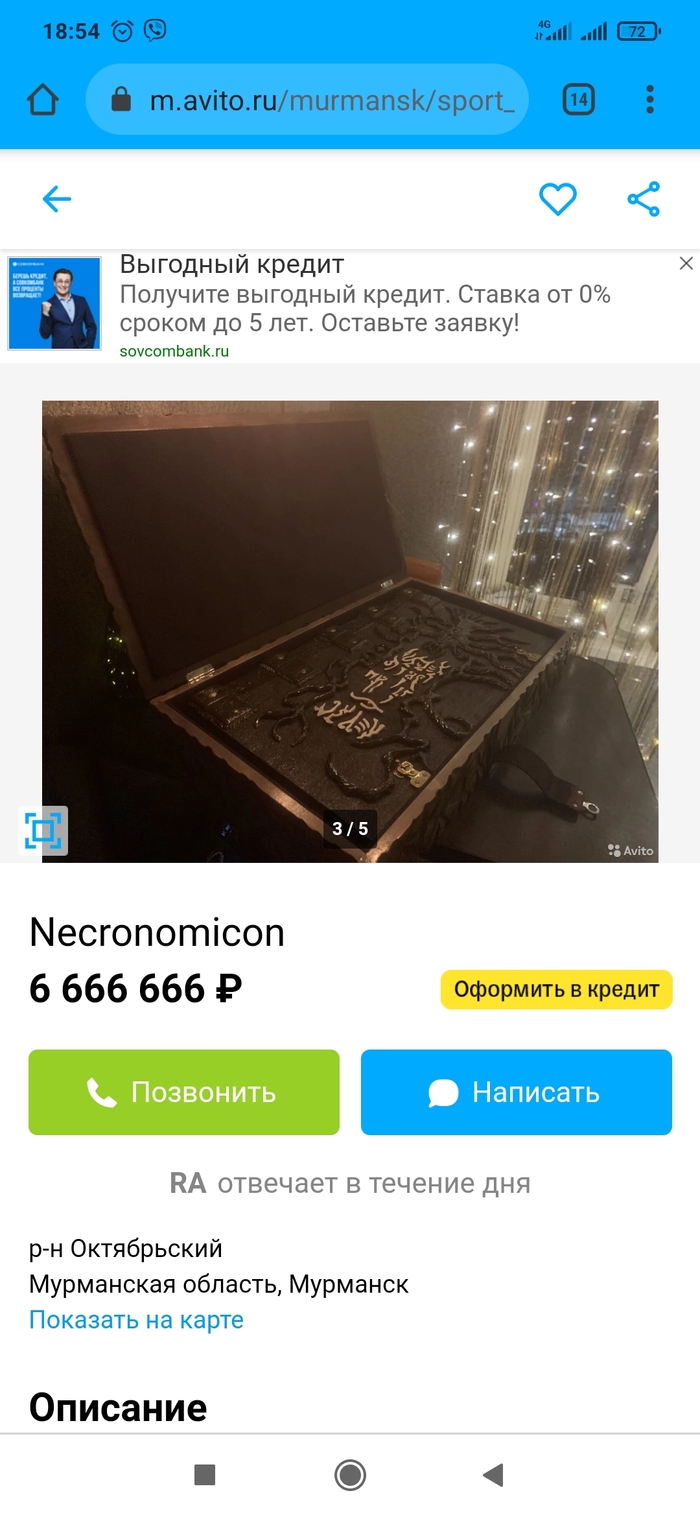The width and height of the screenshot is (700, 1517).
Task: Open Показать на карте link
Action: point(136,1320)
